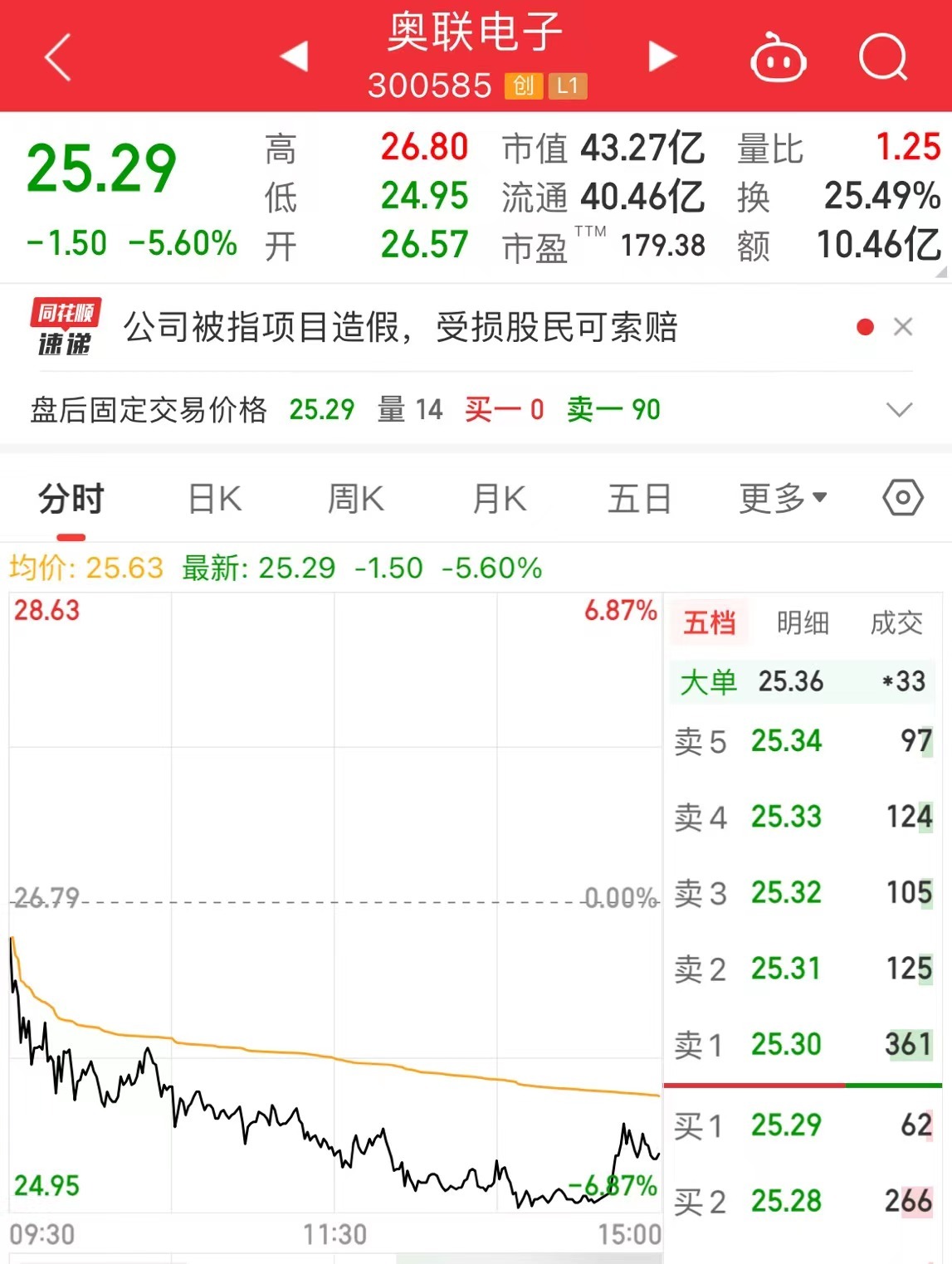
Task: Open the 公司被指项目造假 news article
Action: (398, 328)
